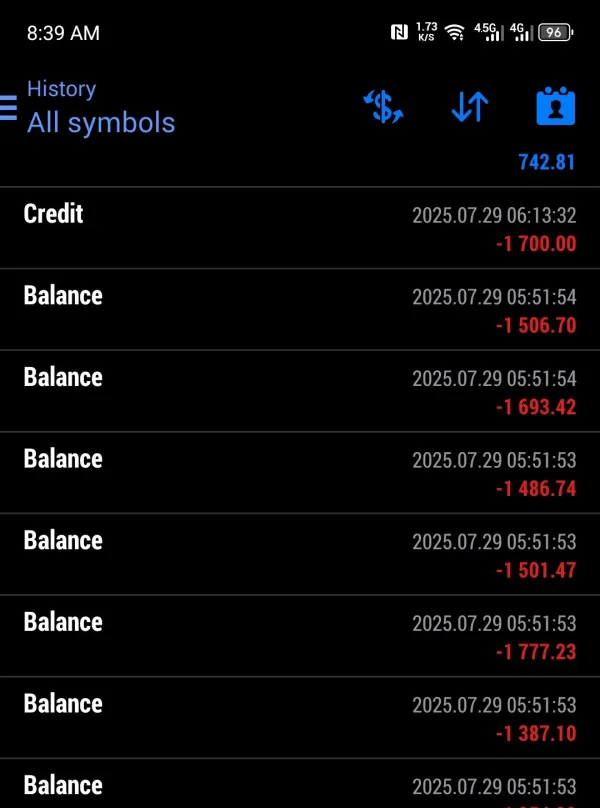The height and width of the screenshot is (808, 600).
Task: Open the sort arrows options
Action: [x=469, y=107]
